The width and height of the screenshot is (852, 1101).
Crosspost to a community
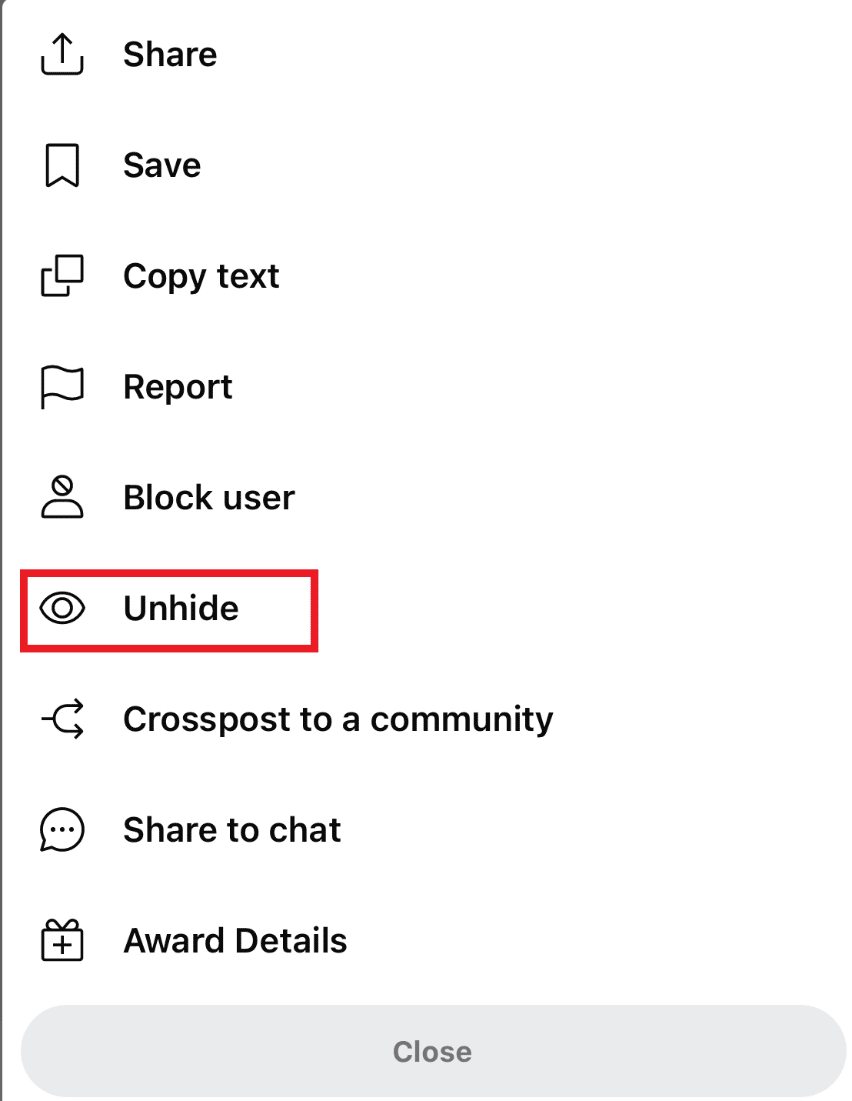coord(337,719)
